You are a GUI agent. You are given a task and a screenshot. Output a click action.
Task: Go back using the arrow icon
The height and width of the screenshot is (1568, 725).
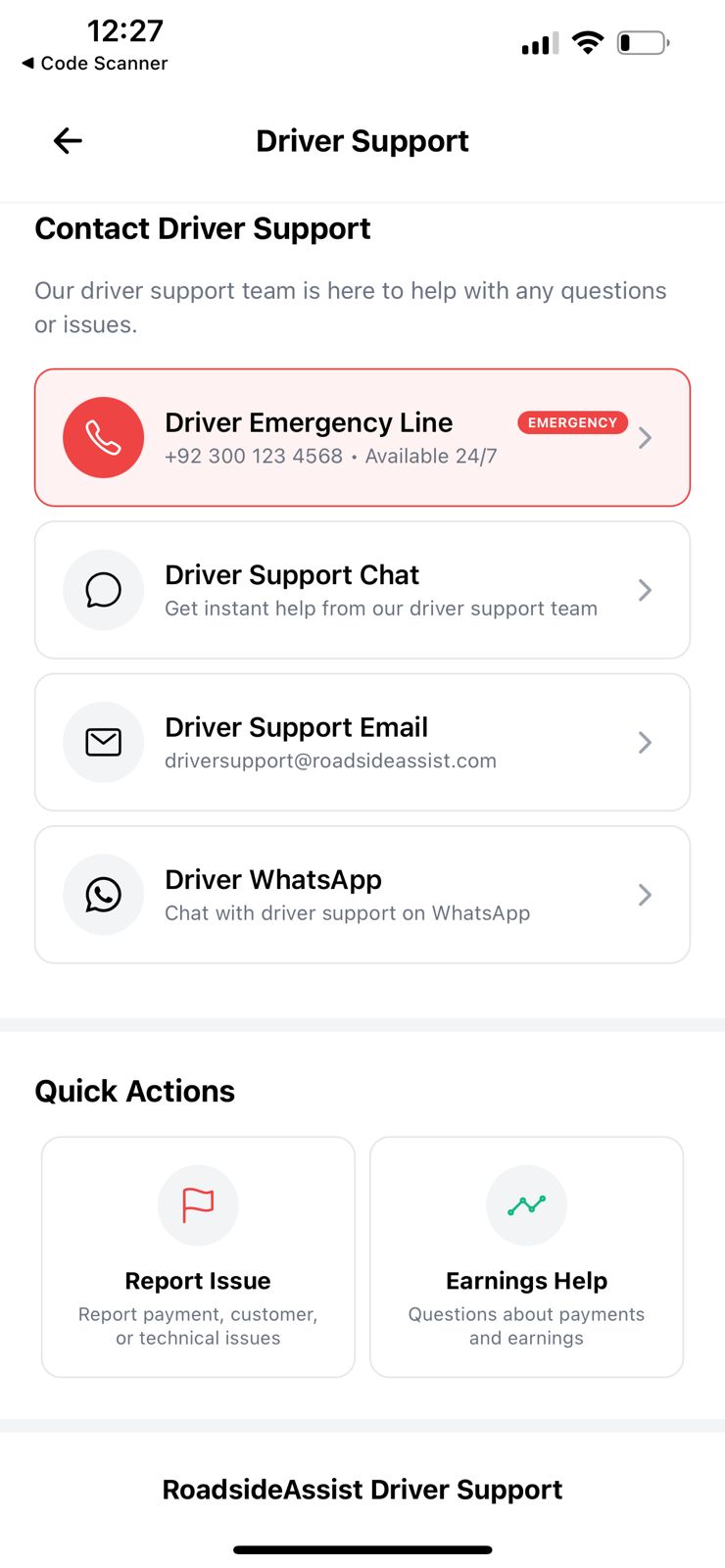tap(68, 141)
